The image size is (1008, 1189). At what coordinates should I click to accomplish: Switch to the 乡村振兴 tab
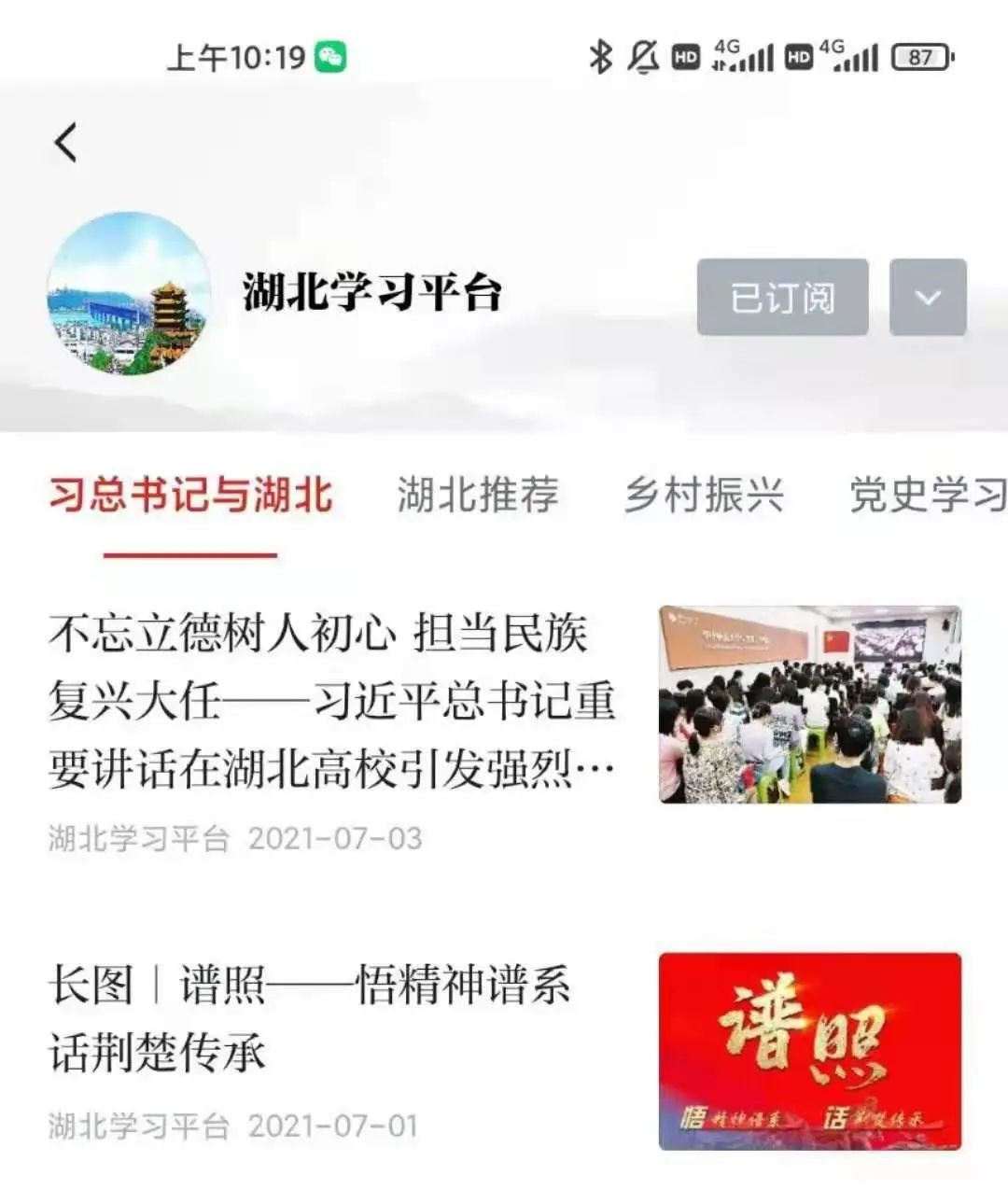coord(704,495)
